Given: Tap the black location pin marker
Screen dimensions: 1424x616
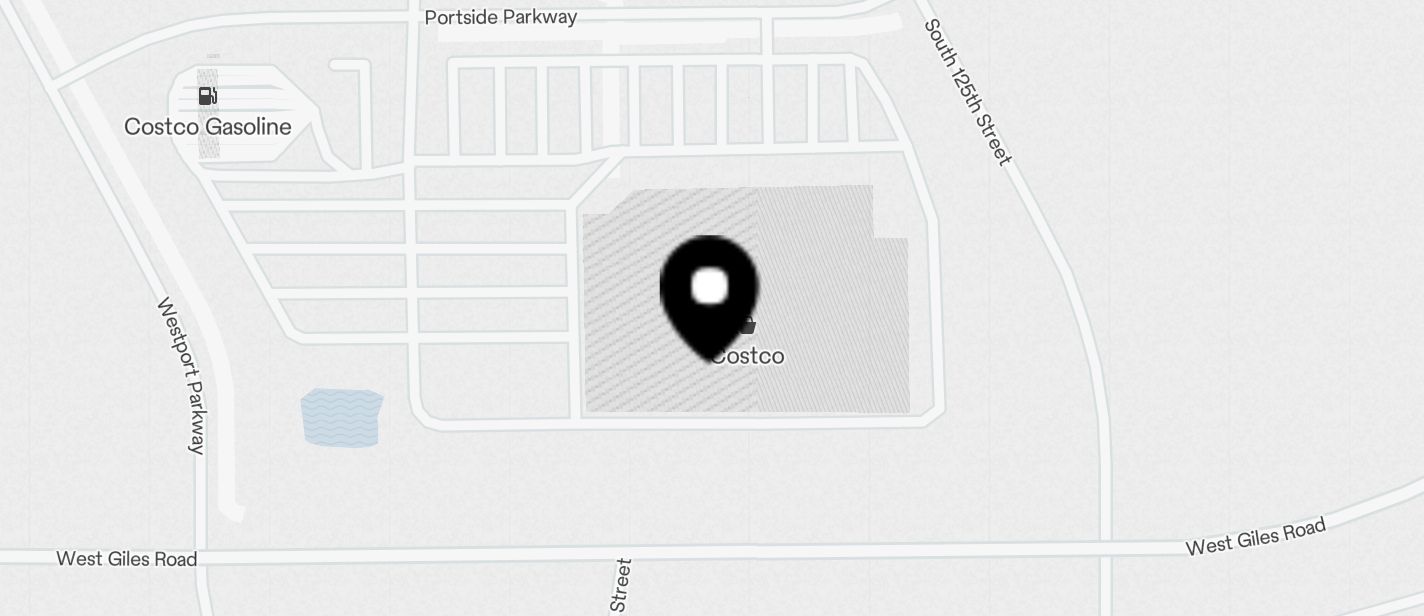Looking at the screenshot, I should point(709,294).
